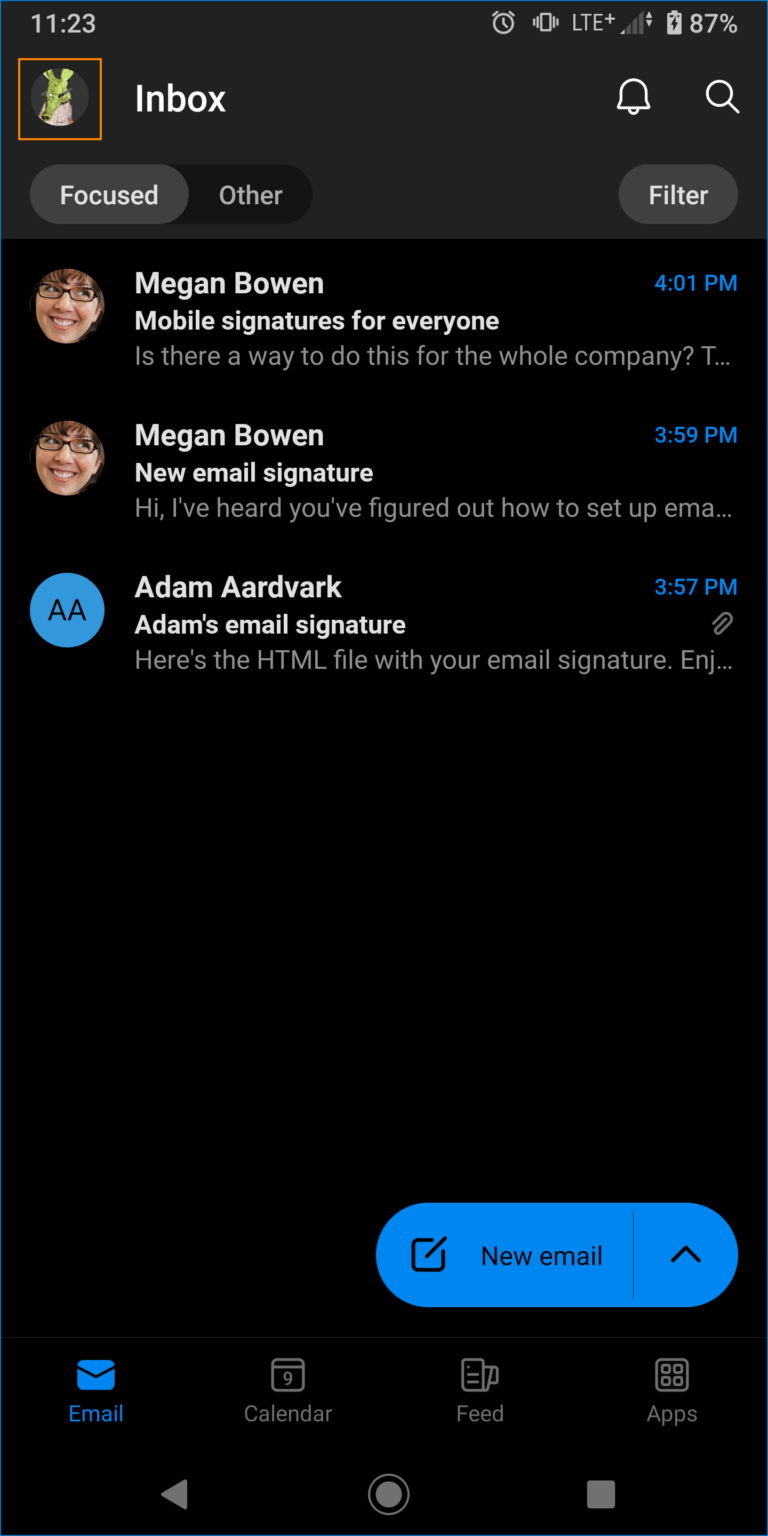Expand the arrow next to New email
This screenshot has width=768, height=1536.
pos(686,1256)
